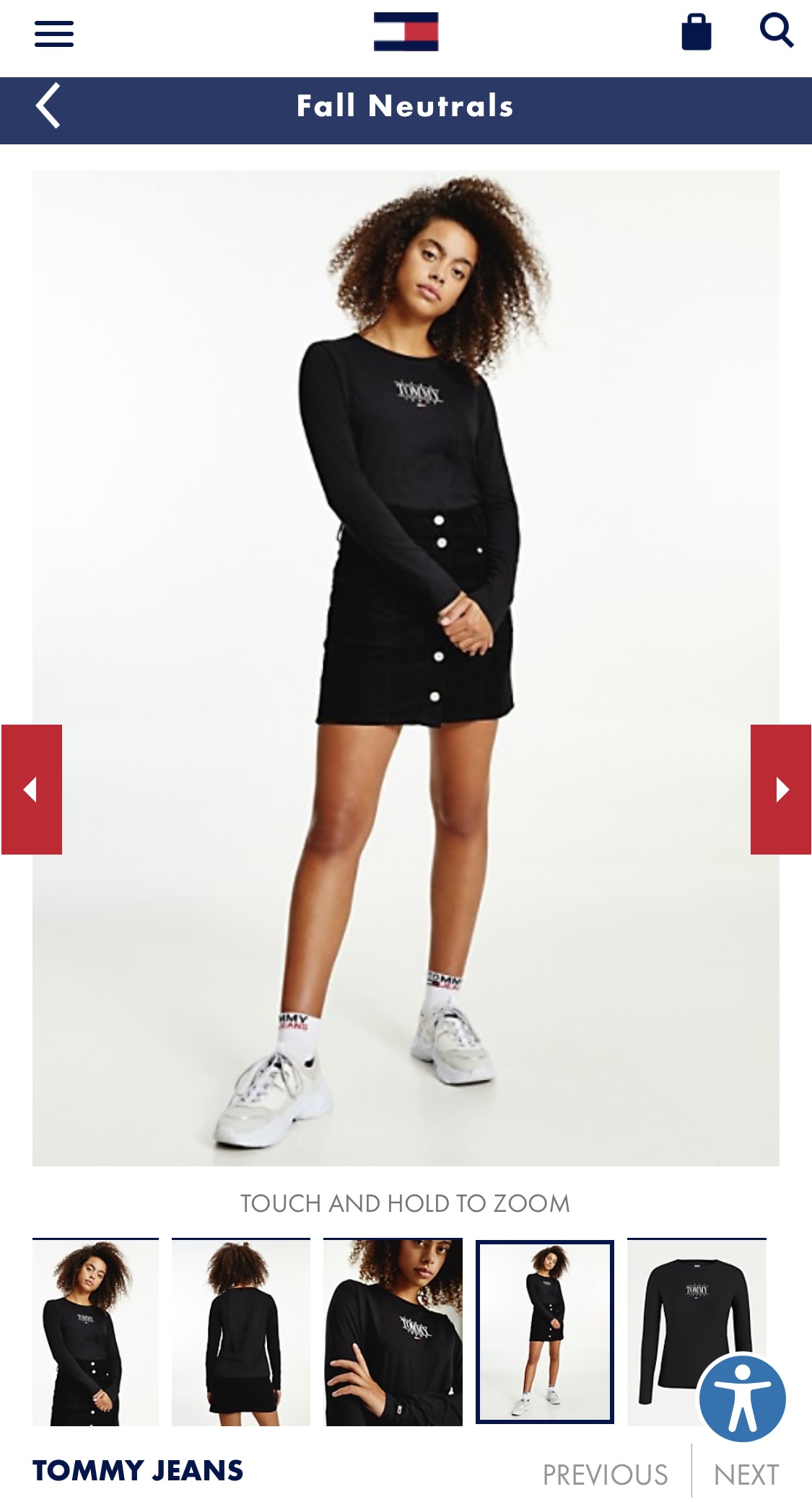The image size is (812, 1502).
Task: Go to the NEXT product
Action: (x=746, y=1475)
